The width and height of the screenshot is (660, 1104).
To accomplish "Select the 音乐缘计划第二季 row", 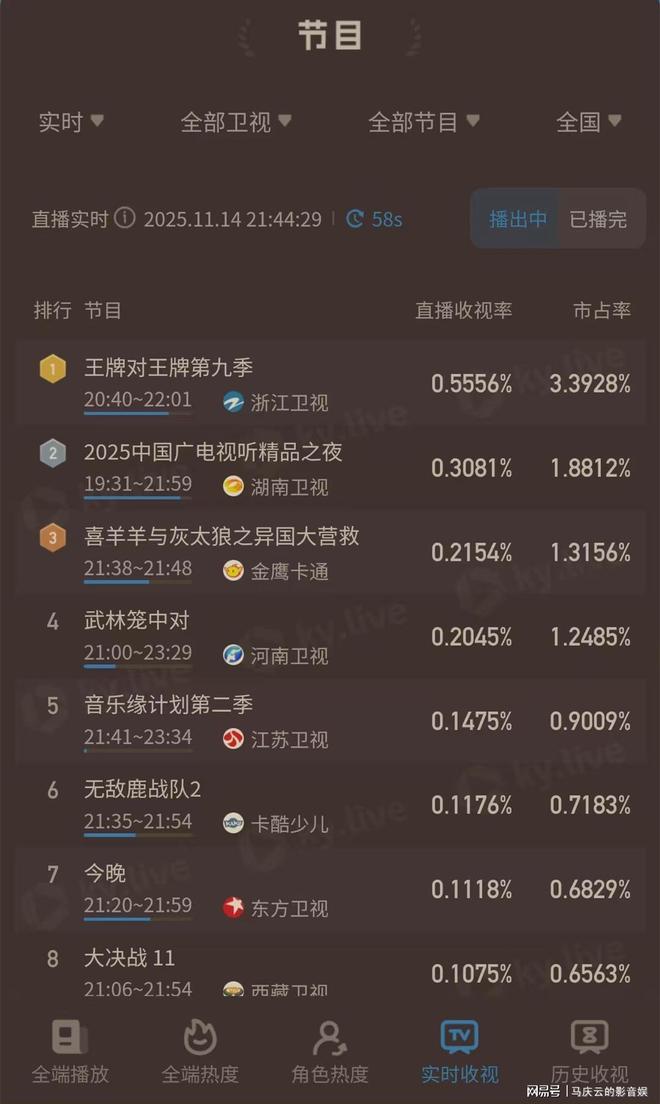I will pos(330,721).
